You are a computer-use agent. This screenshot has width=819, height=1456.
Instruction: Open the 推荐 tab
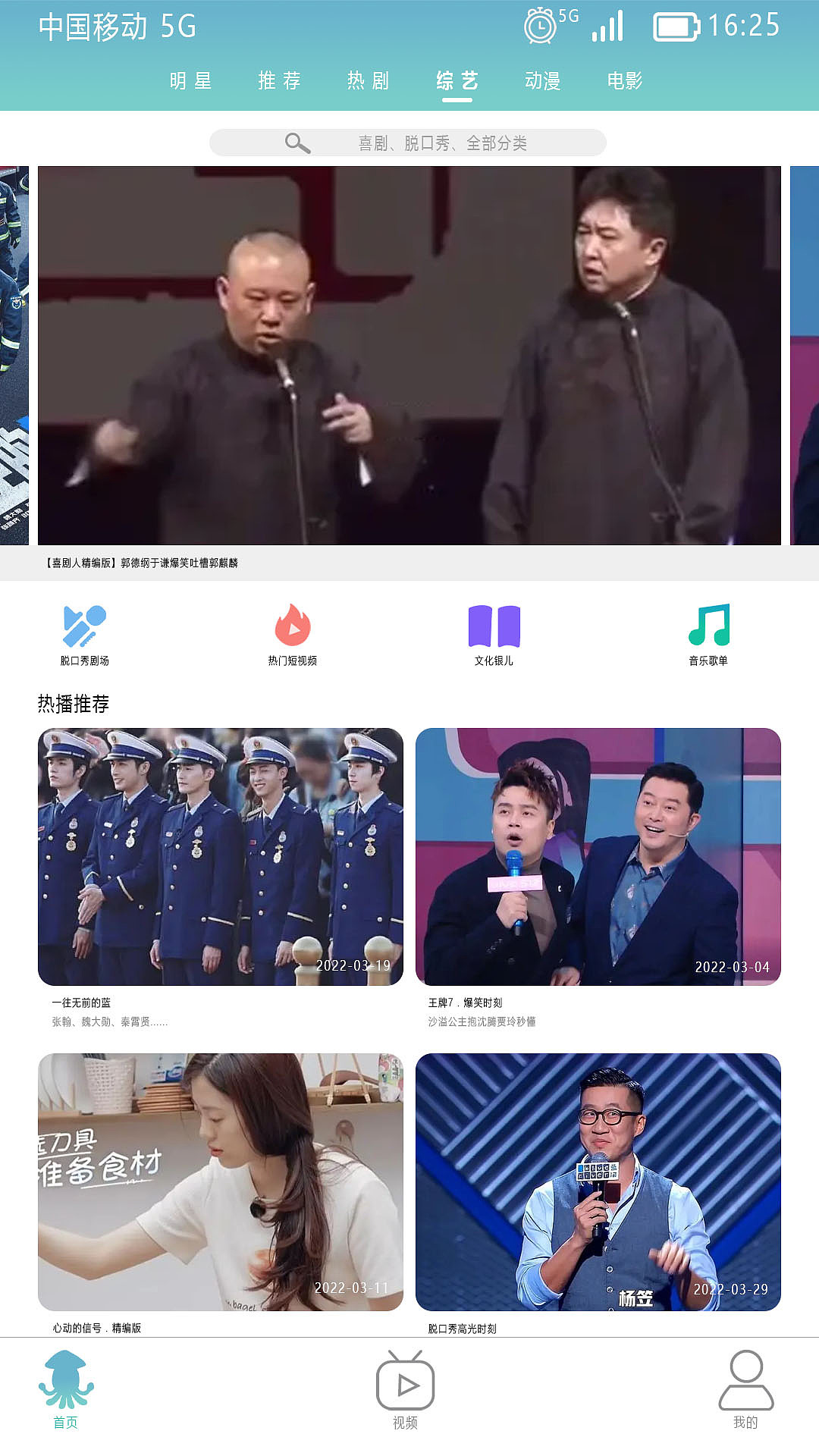point(278,79)
